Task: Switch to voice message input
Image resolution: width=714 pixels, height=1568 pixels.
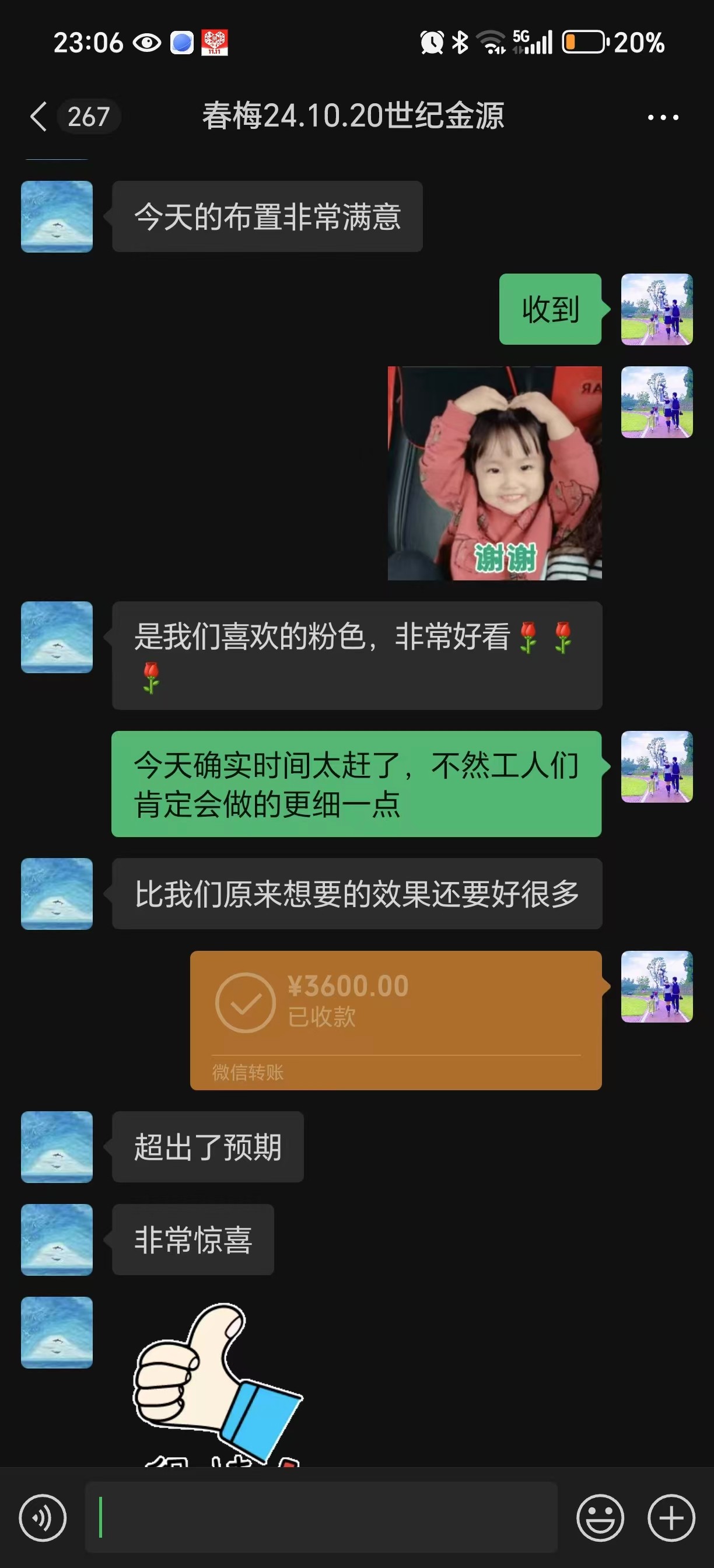Action: [43, 1517]
